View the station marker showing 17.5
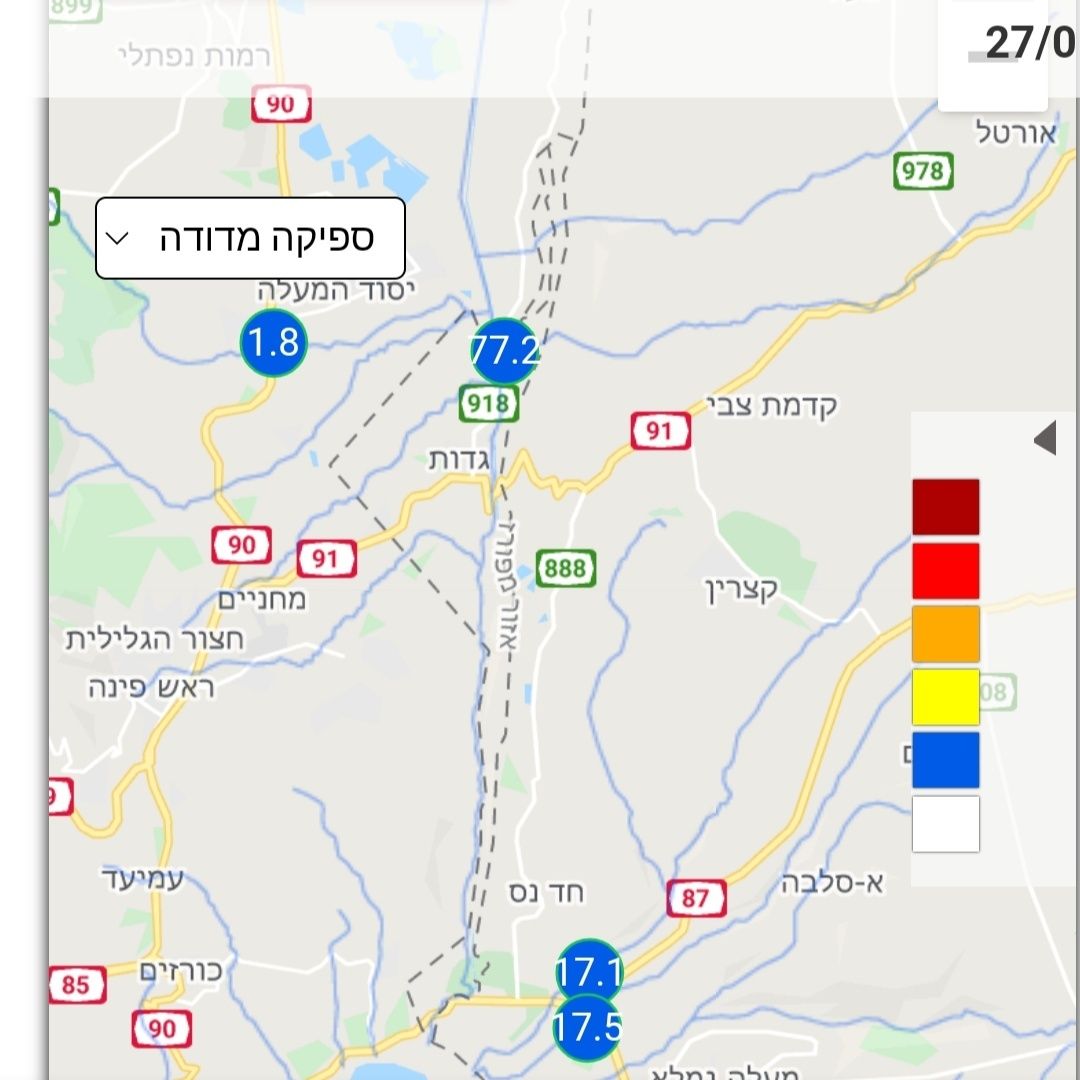1080x1080 pixels. tap(587, 1027)
